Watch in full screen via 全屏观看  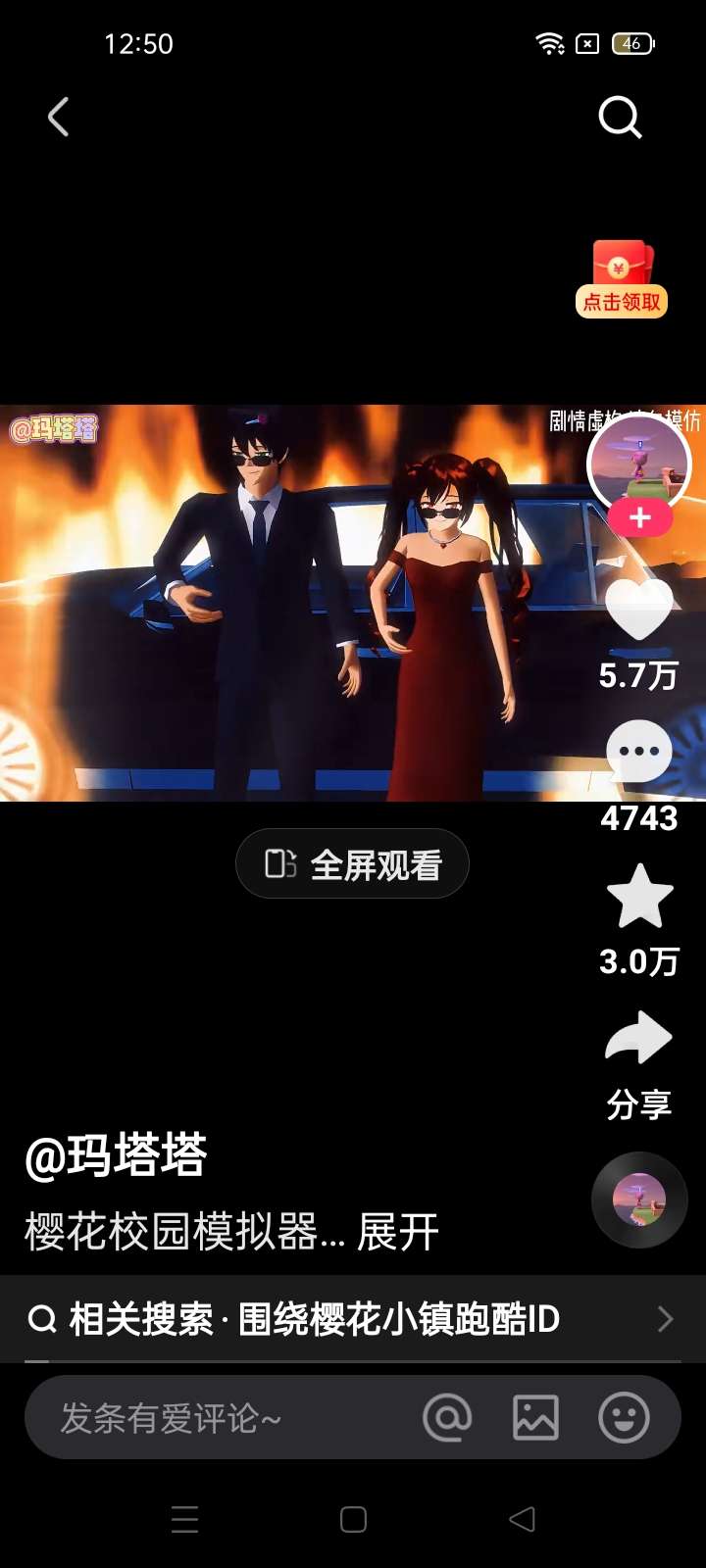(353, 864)
